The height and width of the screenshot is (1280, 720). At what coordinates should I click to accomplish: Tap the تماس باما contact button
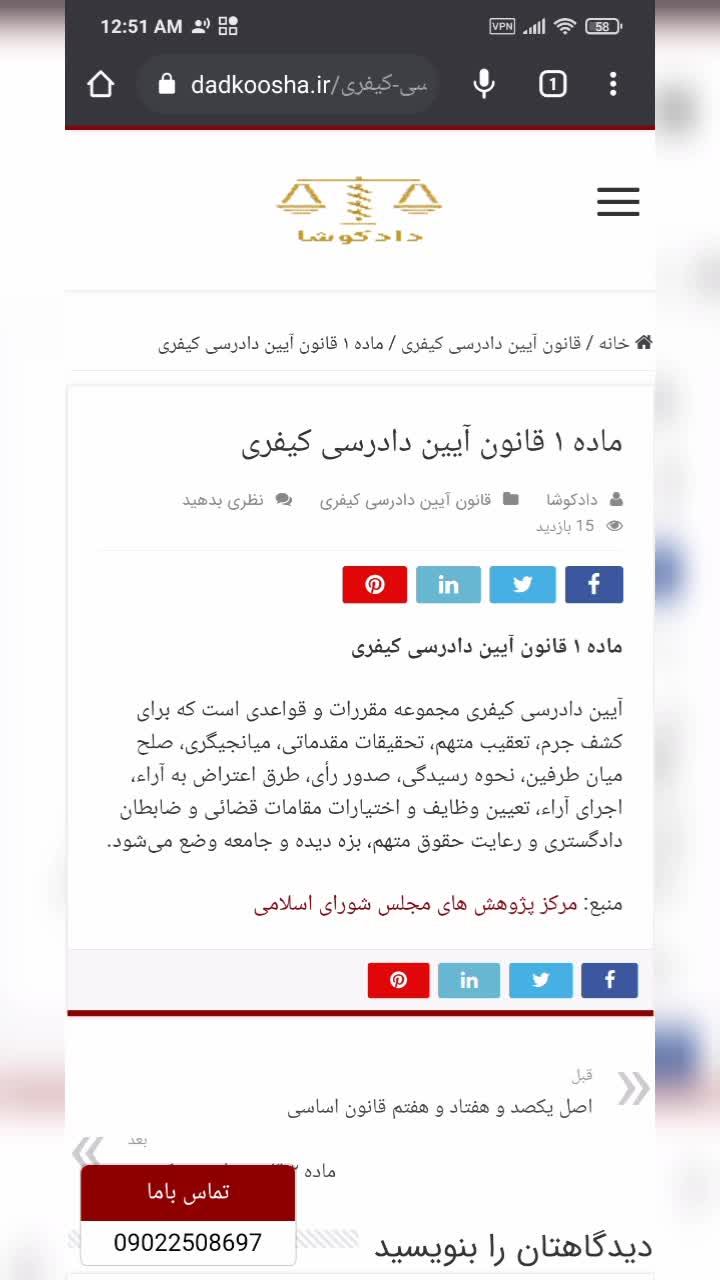[187, 1192]
